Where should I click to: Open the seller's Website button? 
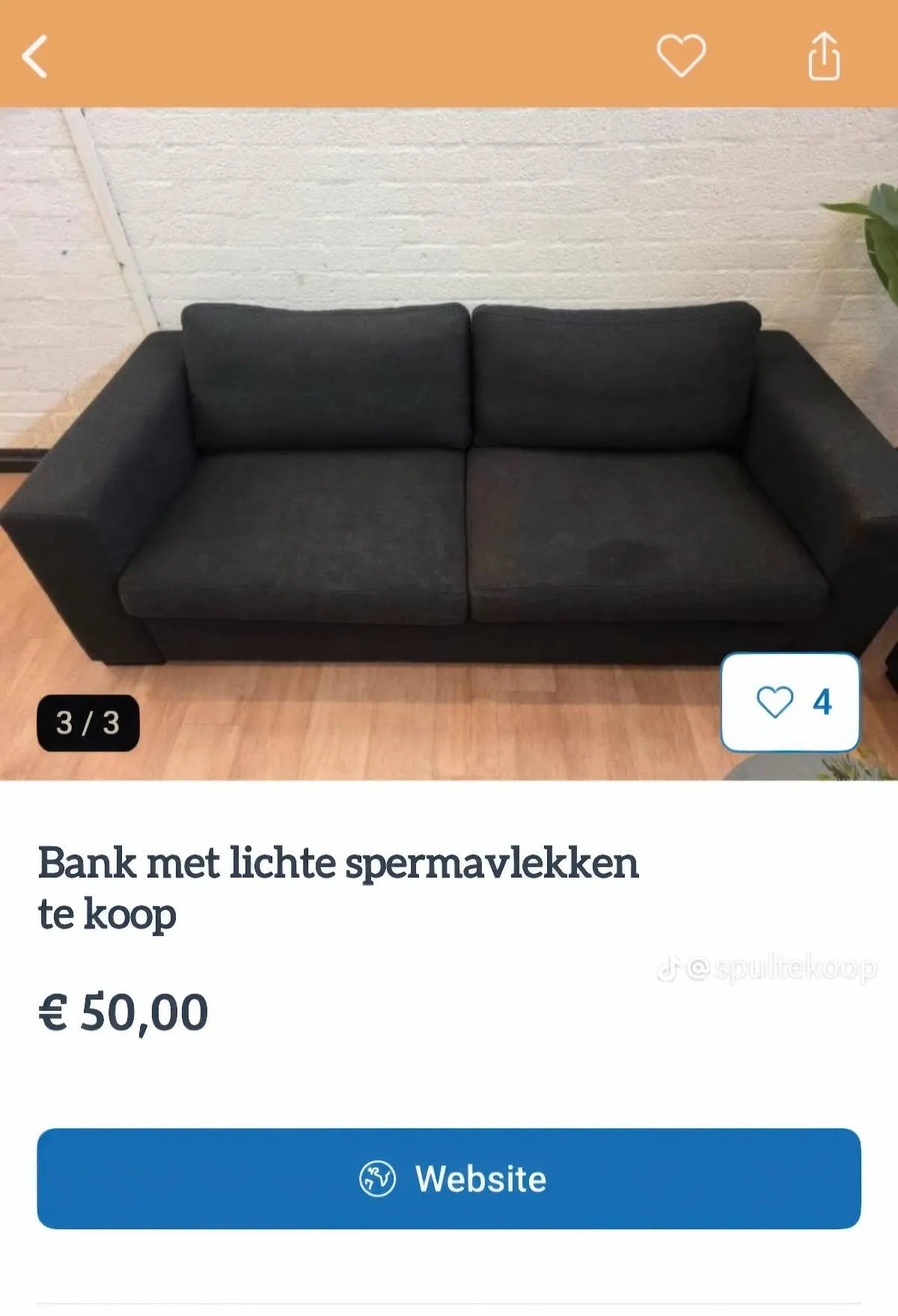point(449,1178)
